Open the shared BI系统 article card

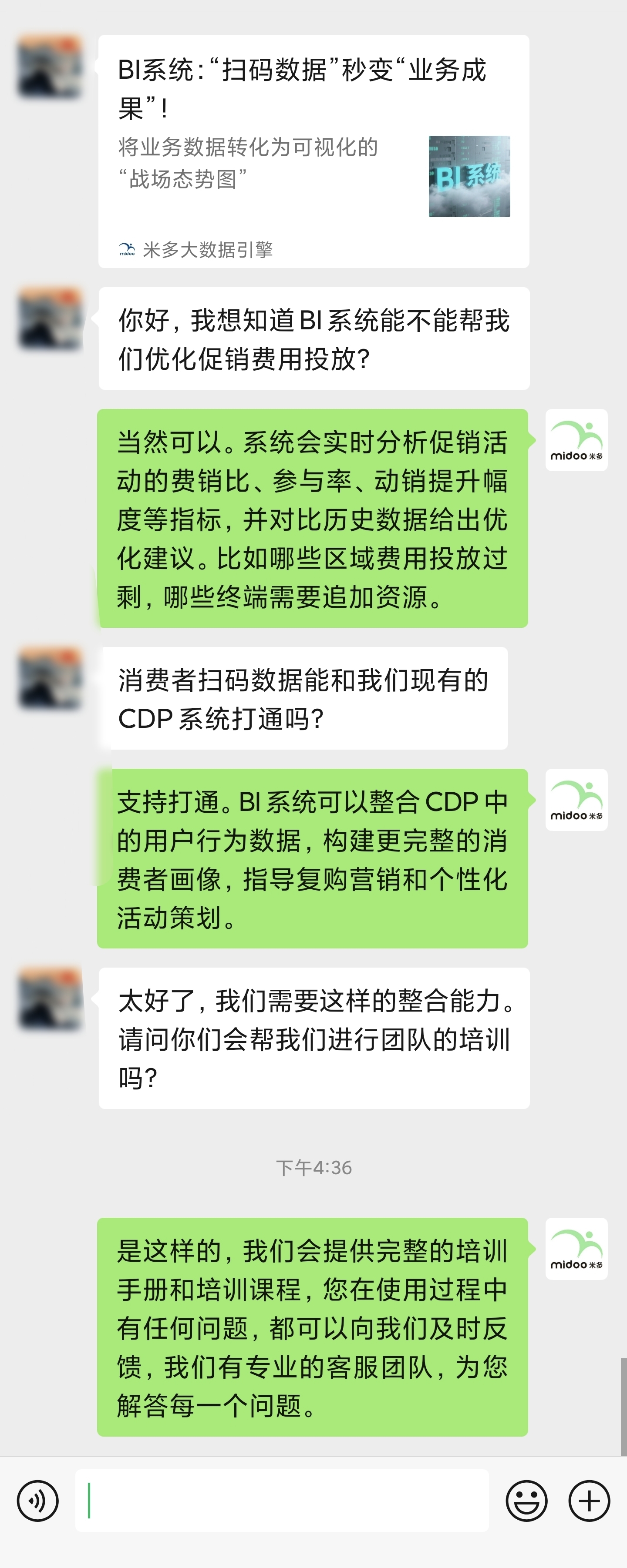tap(313, 151)
